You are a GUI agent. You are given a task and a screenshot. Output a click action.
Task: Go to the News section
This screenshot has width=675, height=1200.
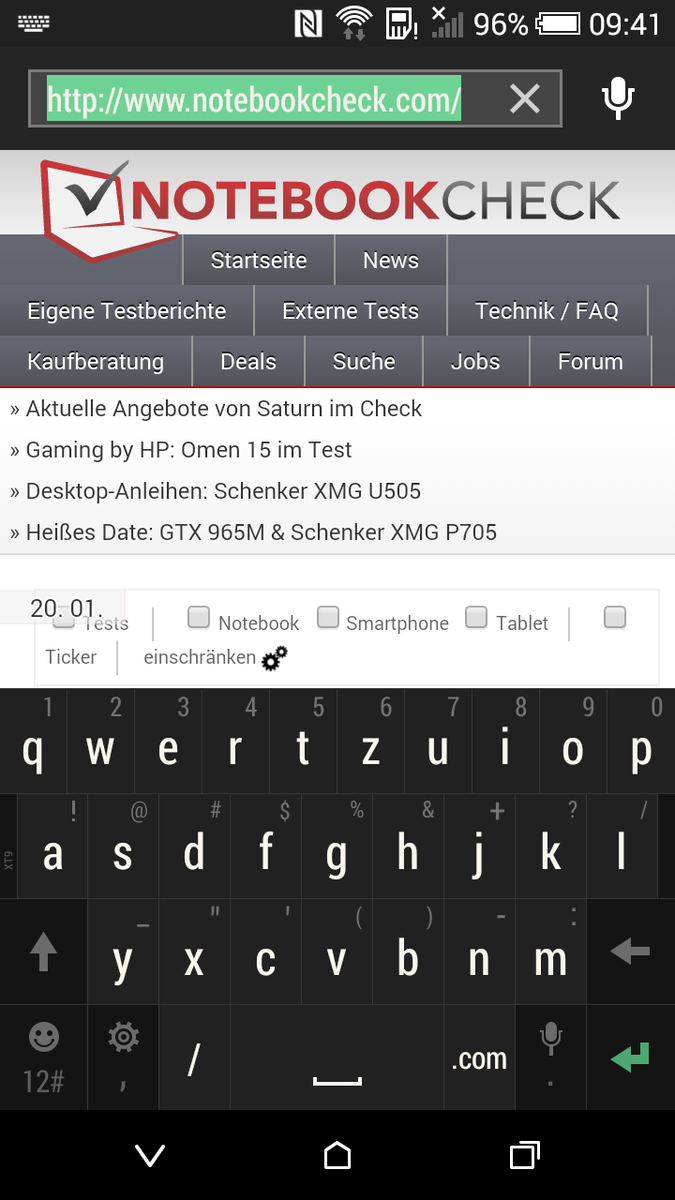[x=391, y=261]
